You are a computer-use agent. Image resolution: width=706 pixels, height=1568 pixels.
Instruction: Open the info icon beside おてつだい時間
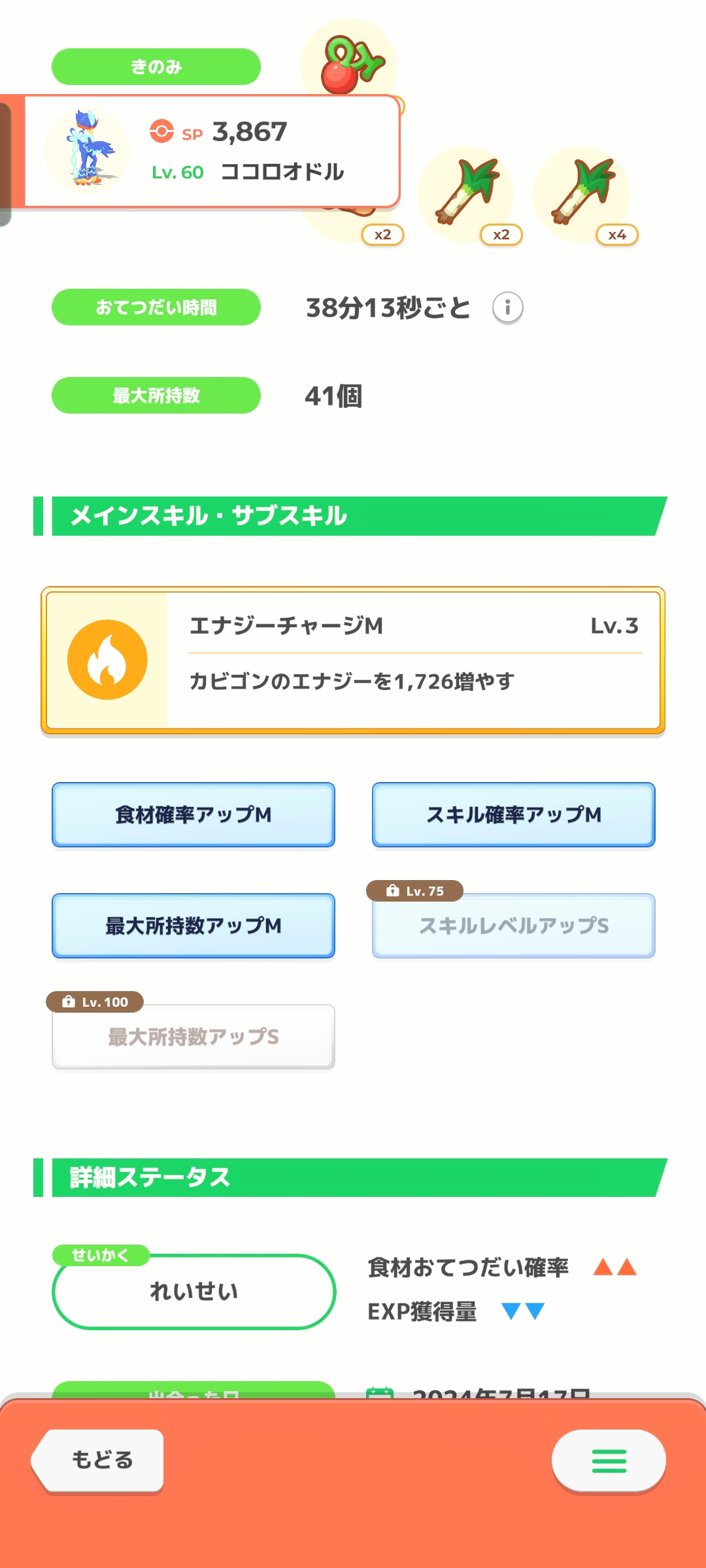point(507,308)
